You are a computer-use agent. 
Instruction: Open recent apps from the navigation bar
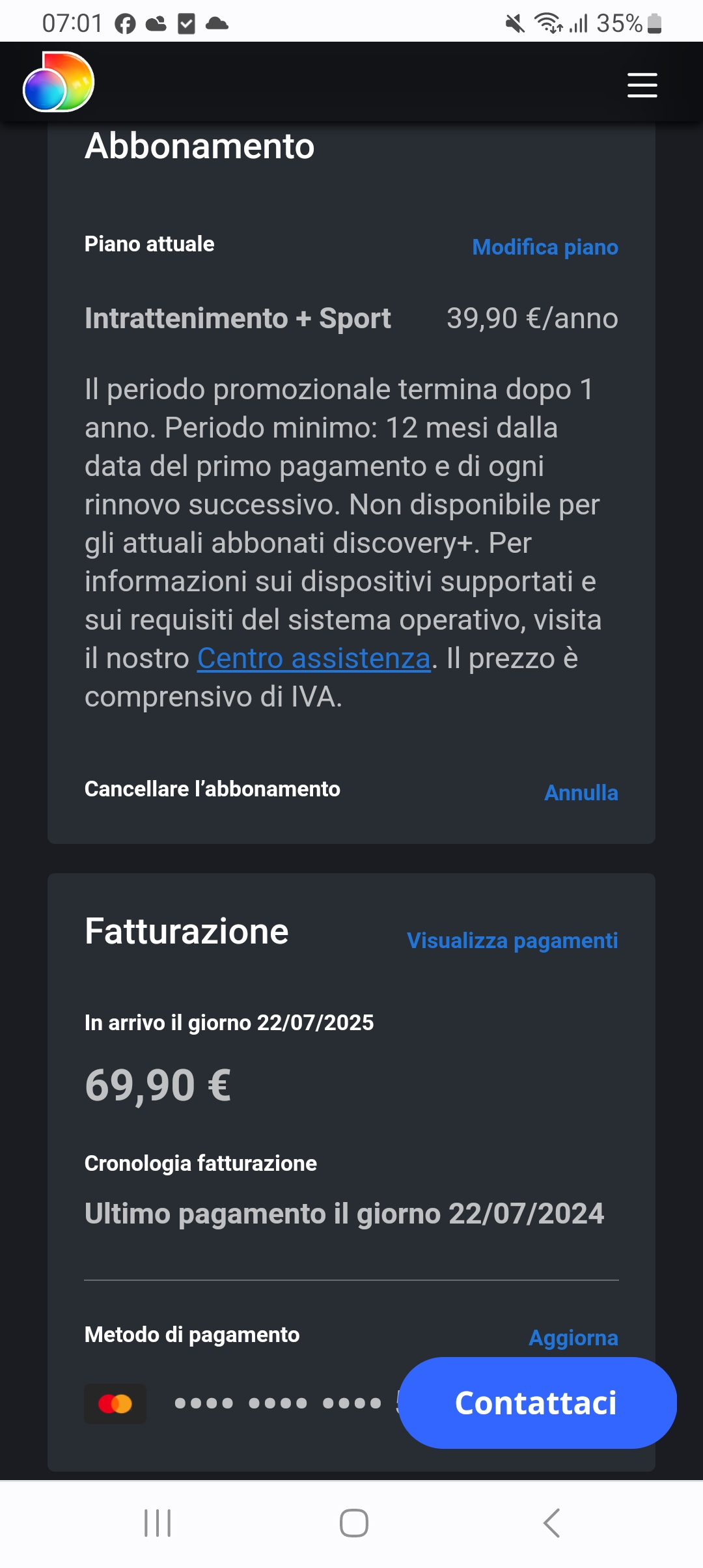pyautogui.click(x=158, y=1523)
